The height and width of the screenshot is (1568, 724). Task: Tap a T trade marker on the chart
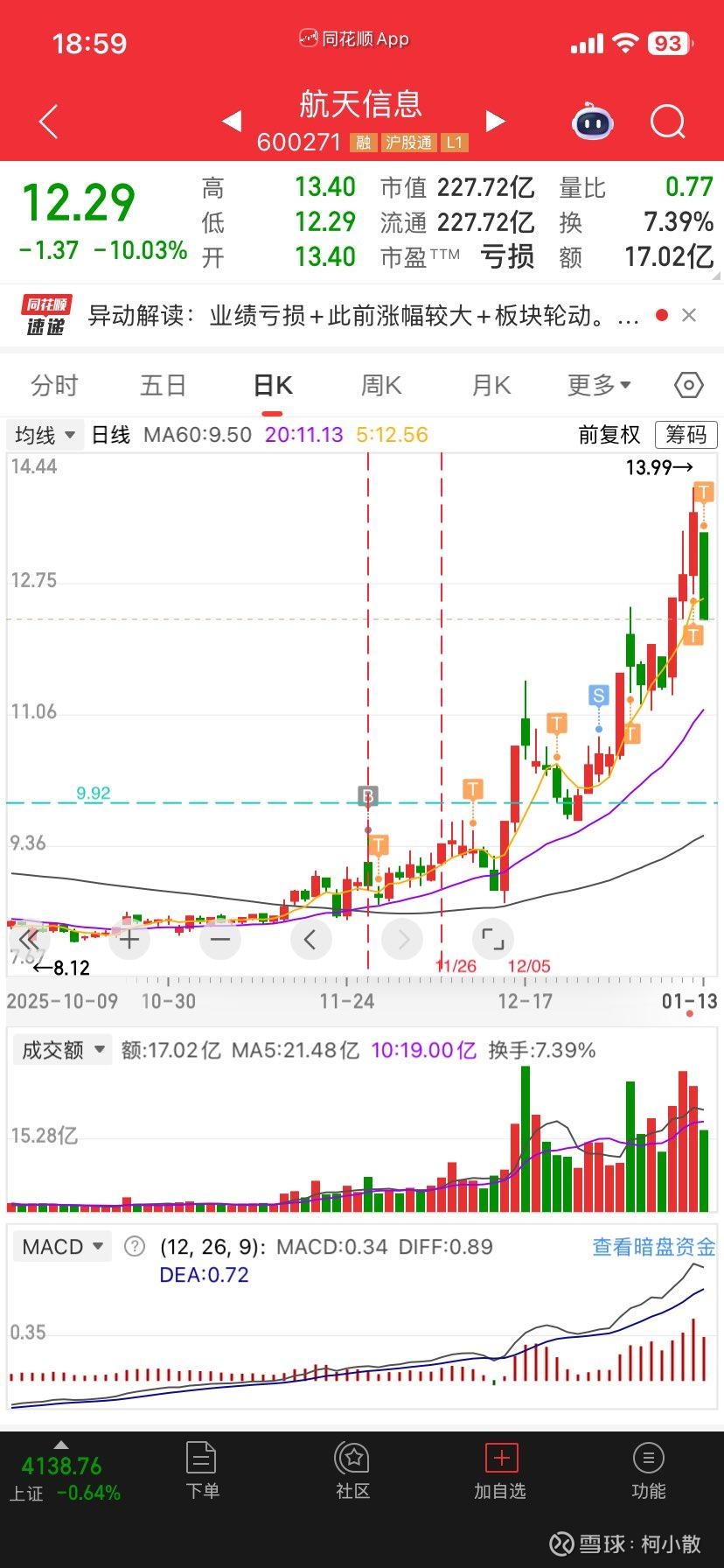pos(472,788)
